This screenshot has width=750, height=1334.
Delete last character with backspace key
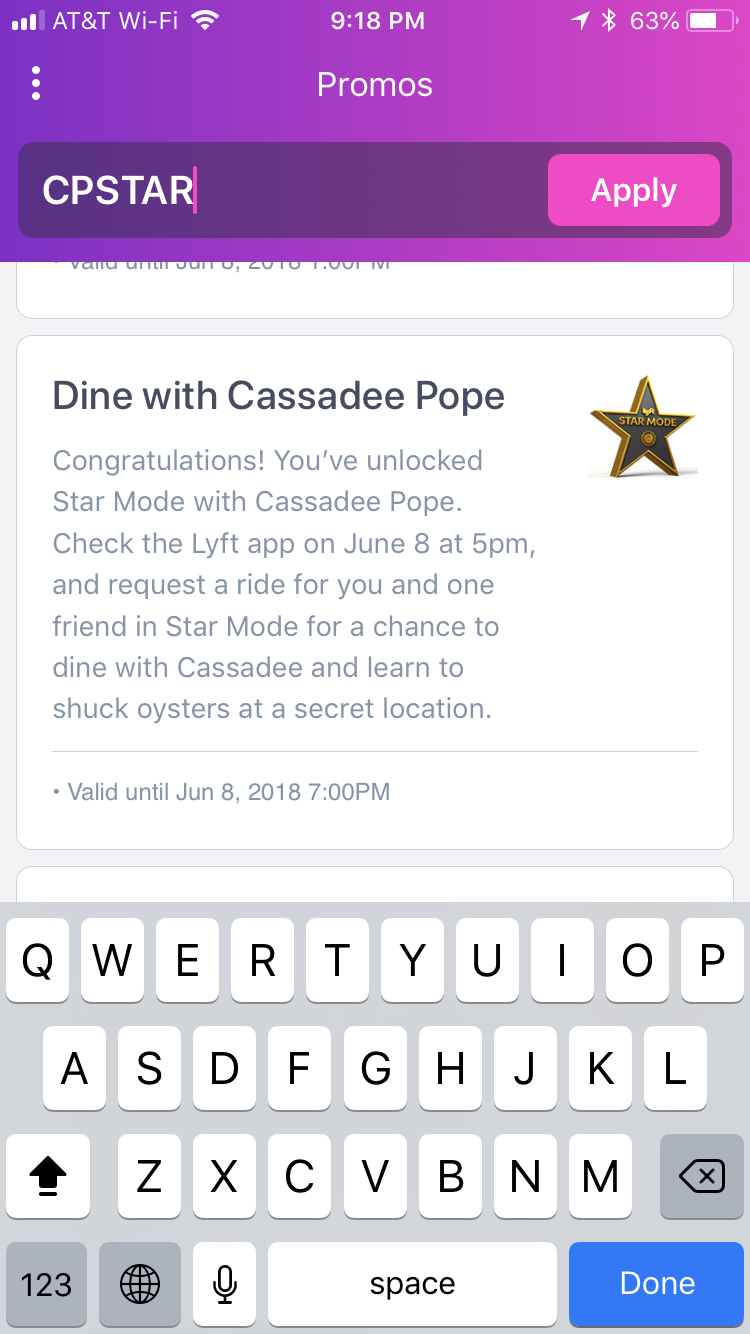click(701, 1177)
